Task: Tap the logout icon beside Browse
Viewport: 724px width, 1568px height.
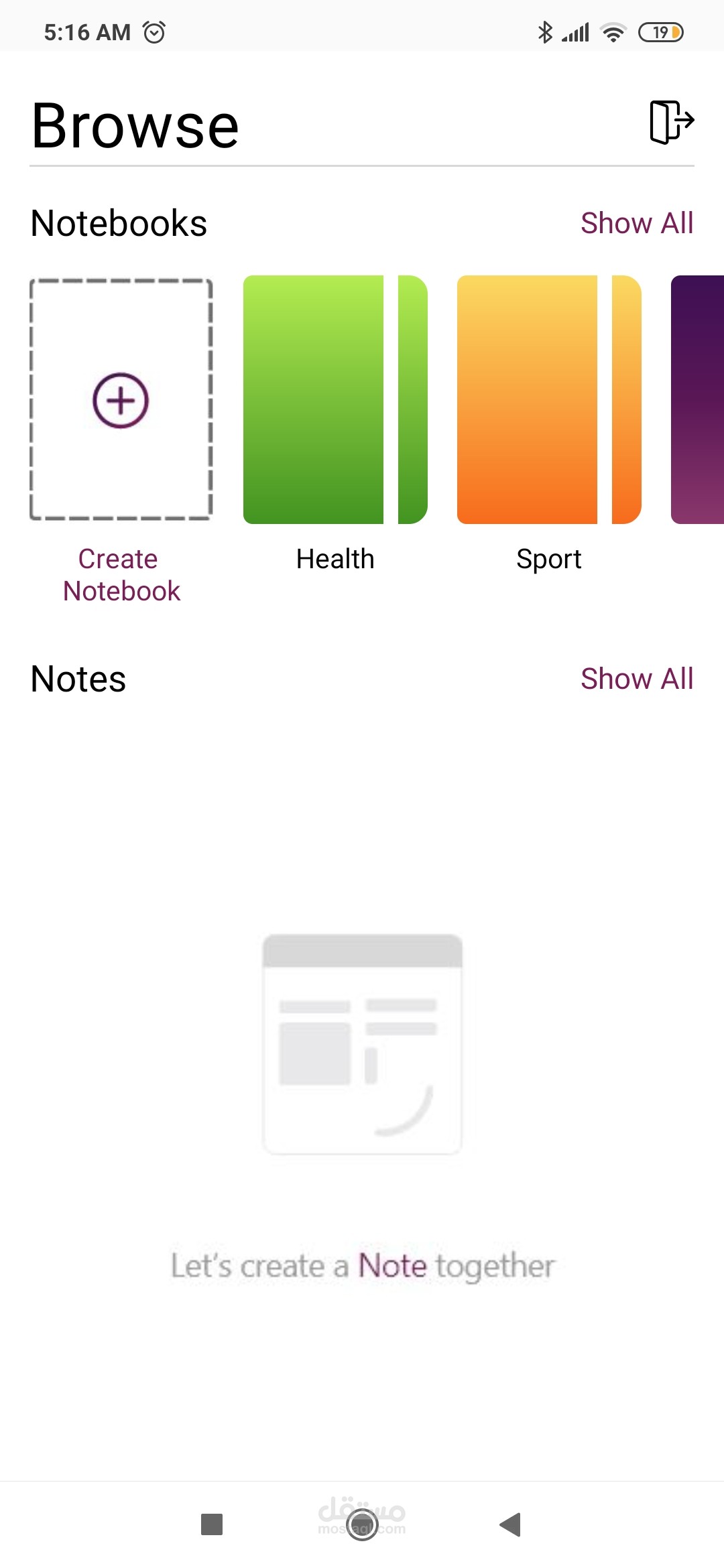Action: [x=672, y=122]
